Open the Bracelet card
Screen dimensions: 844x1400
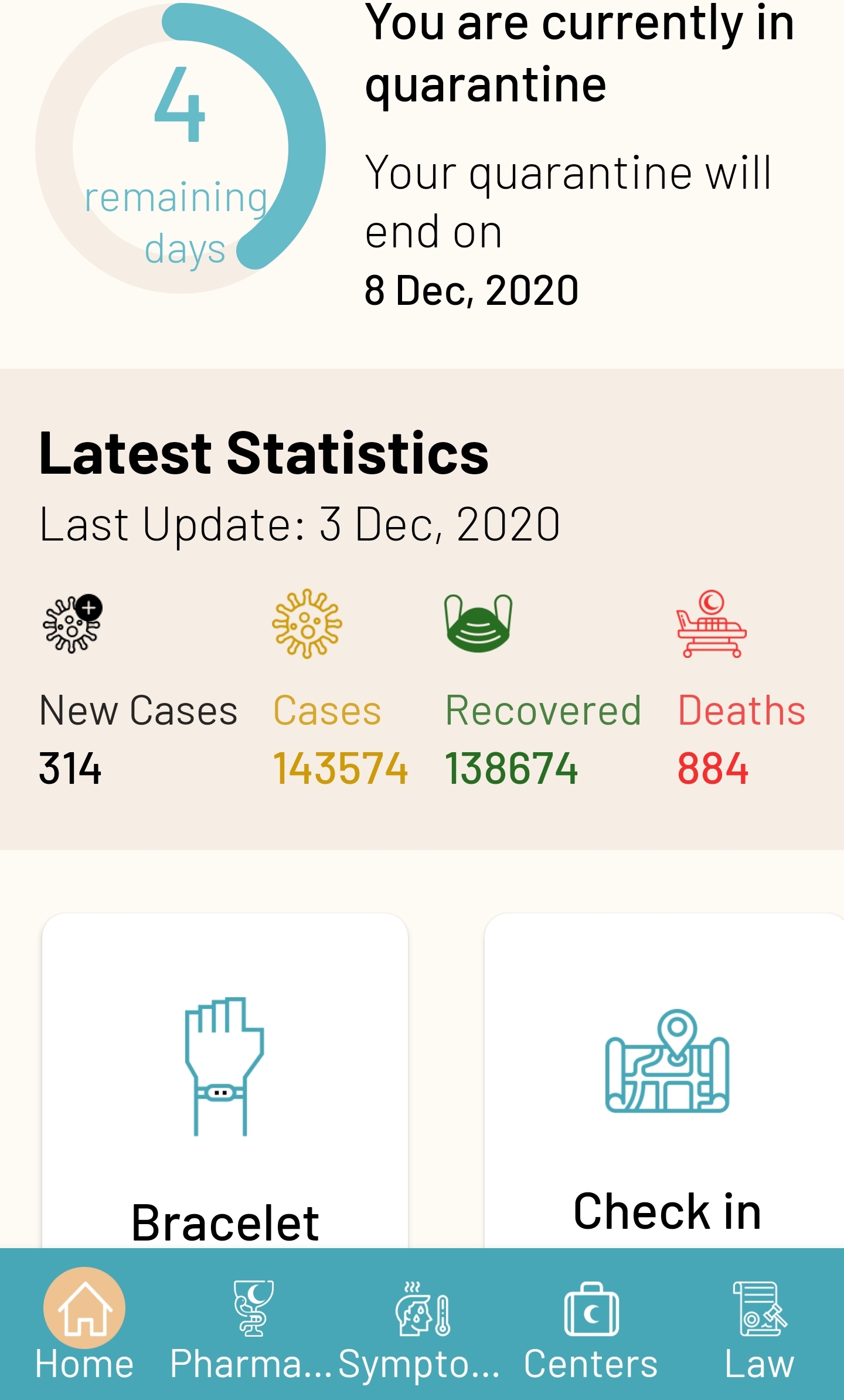click(x=225, y=1080)
